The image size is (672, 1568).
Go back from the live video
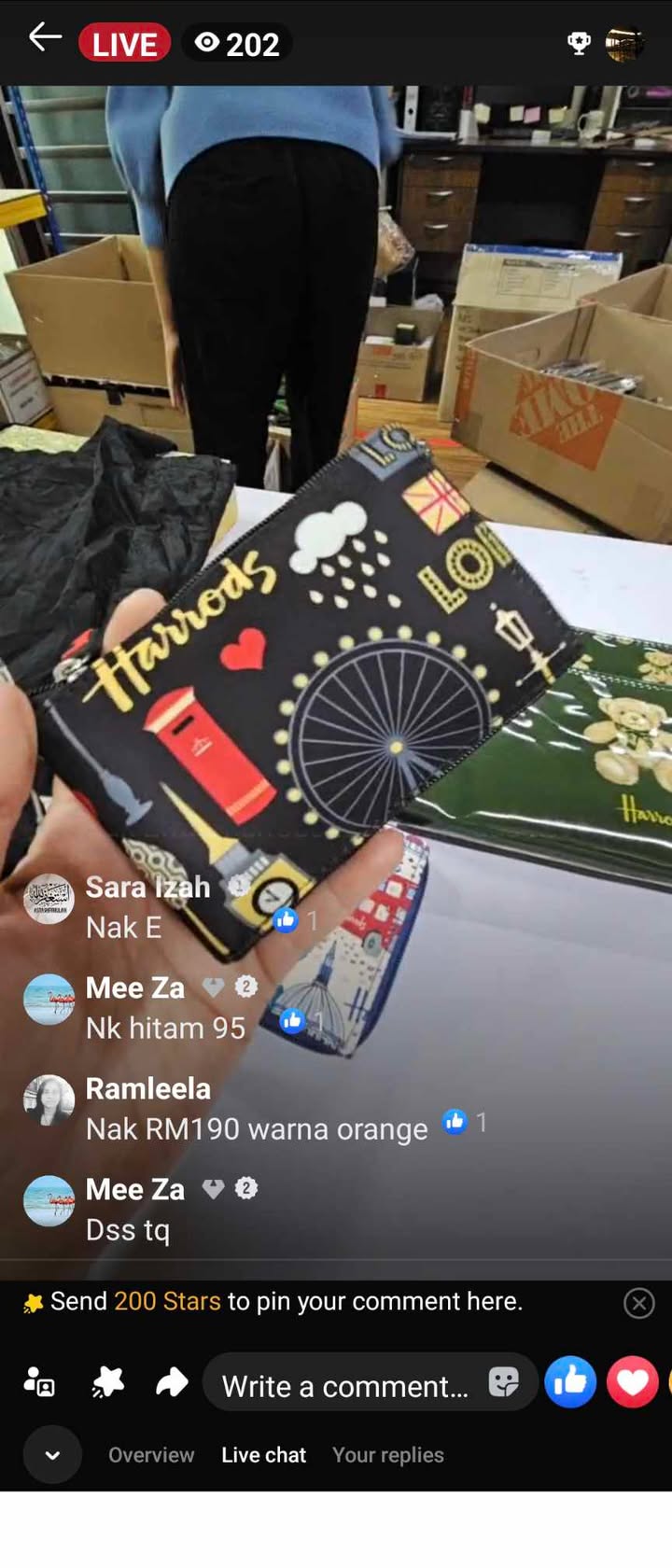coord(44,39)
